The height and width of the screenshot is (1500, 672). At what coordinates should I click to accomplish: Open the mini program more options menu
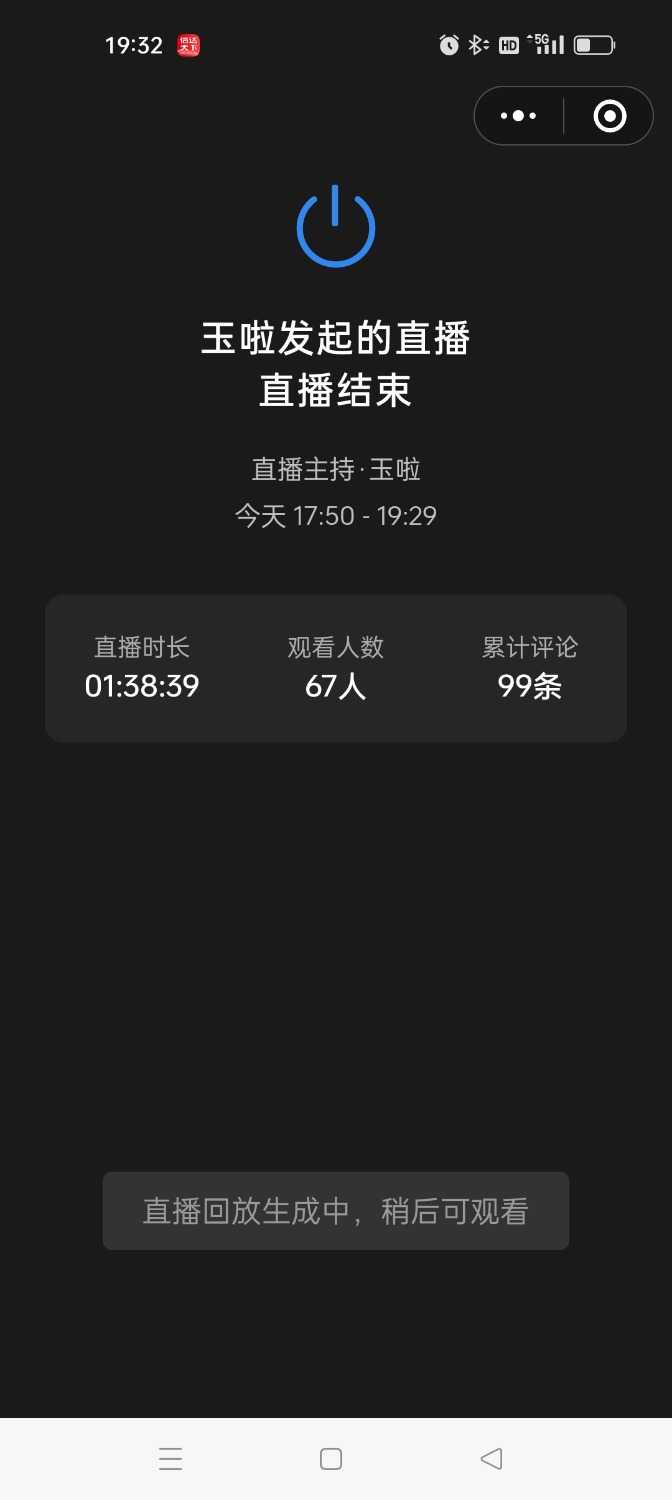pyautogui.click(x=518, y=116)
